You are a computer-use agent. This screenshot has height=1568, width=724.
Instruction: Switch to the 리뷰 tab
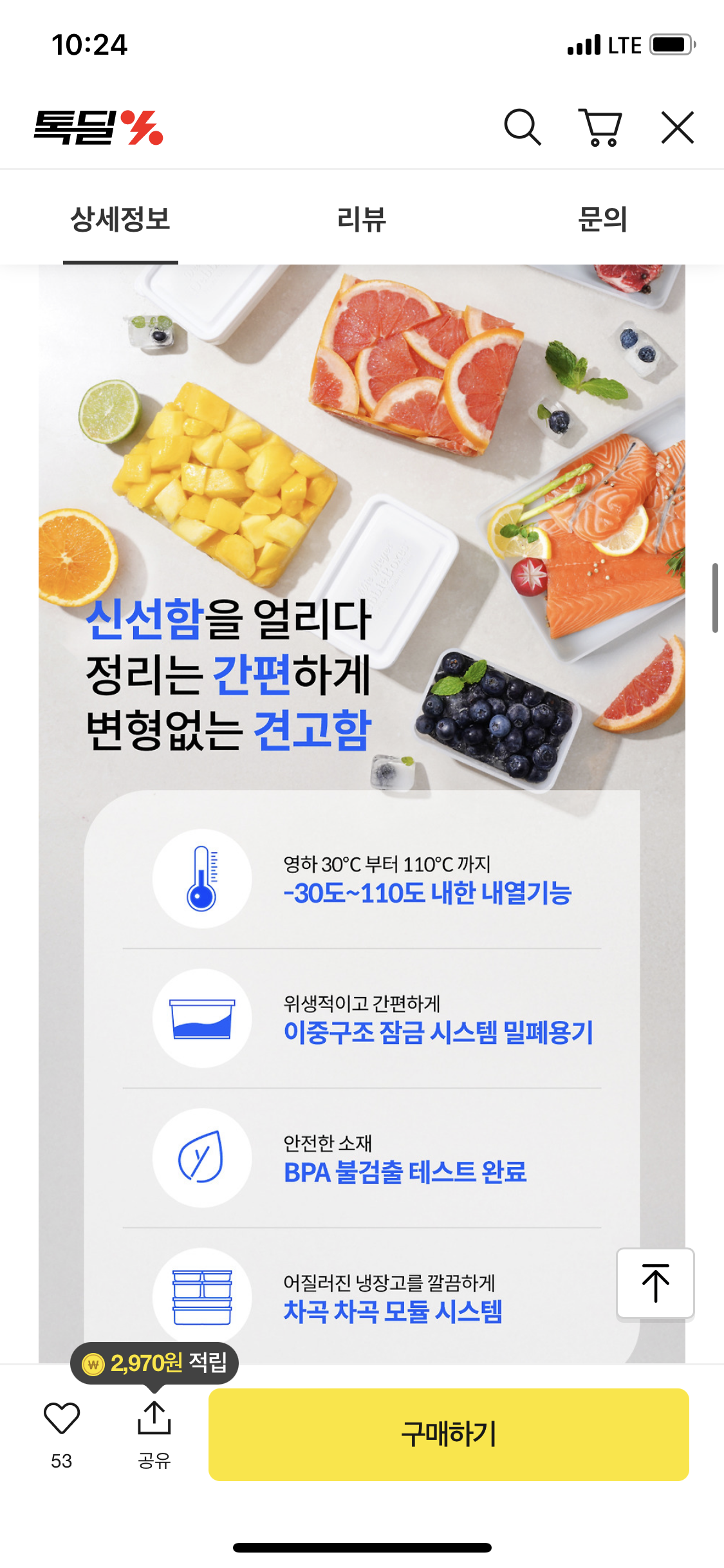pos(362,219)
